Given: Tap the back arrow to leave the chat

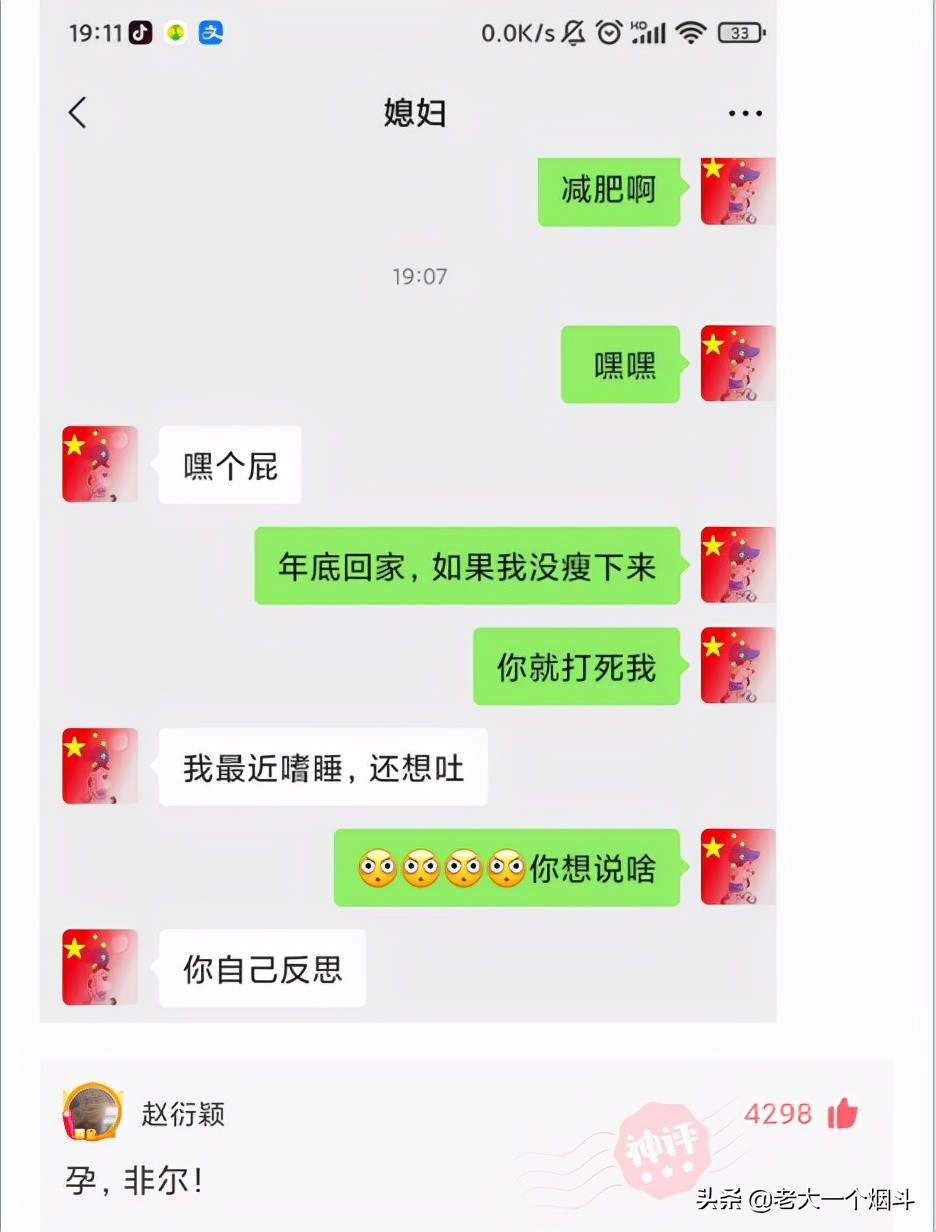Looking at the screenshot, I should [78, 113].
